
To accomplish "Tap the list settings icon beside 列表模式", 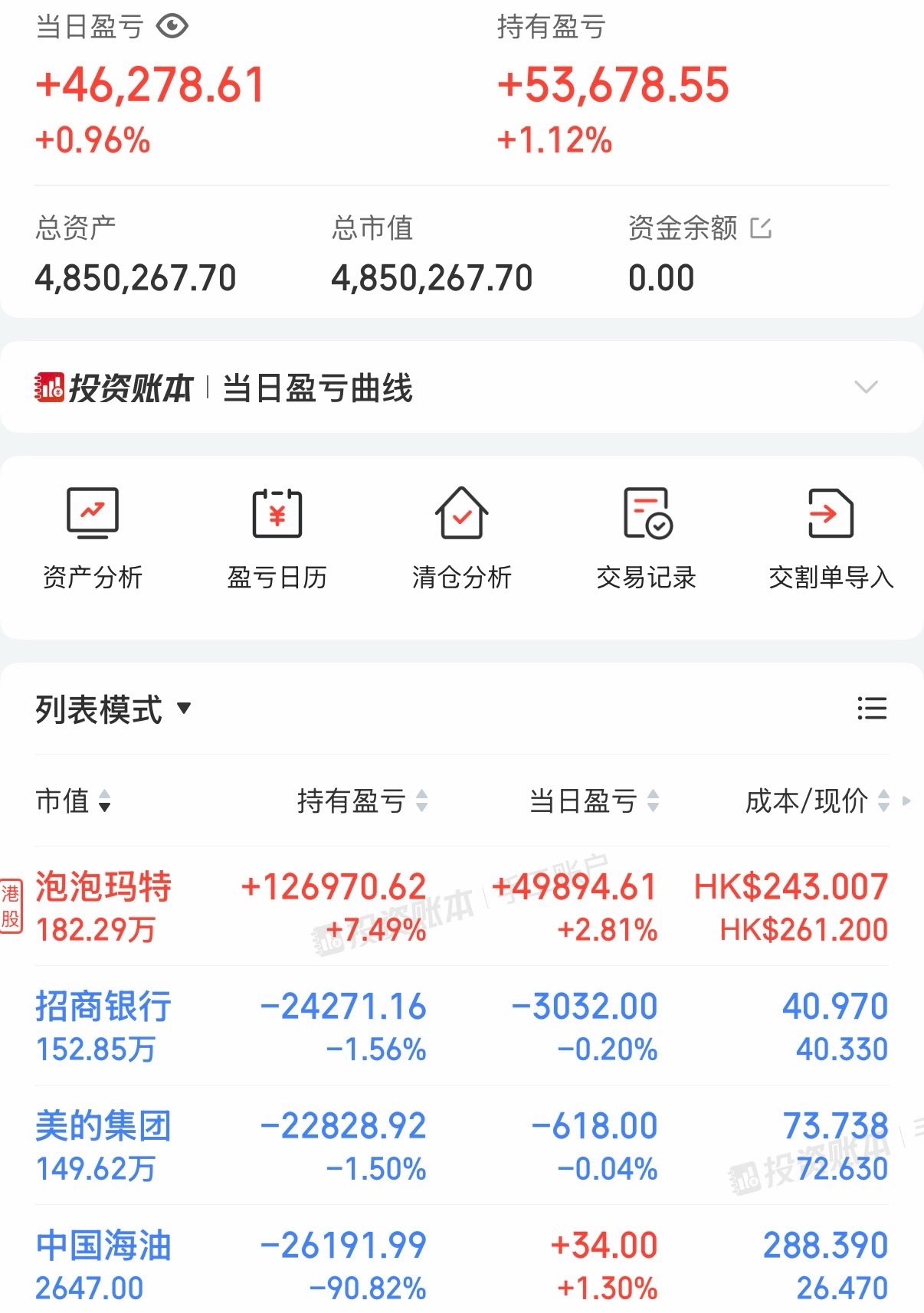I will (872, 709).
